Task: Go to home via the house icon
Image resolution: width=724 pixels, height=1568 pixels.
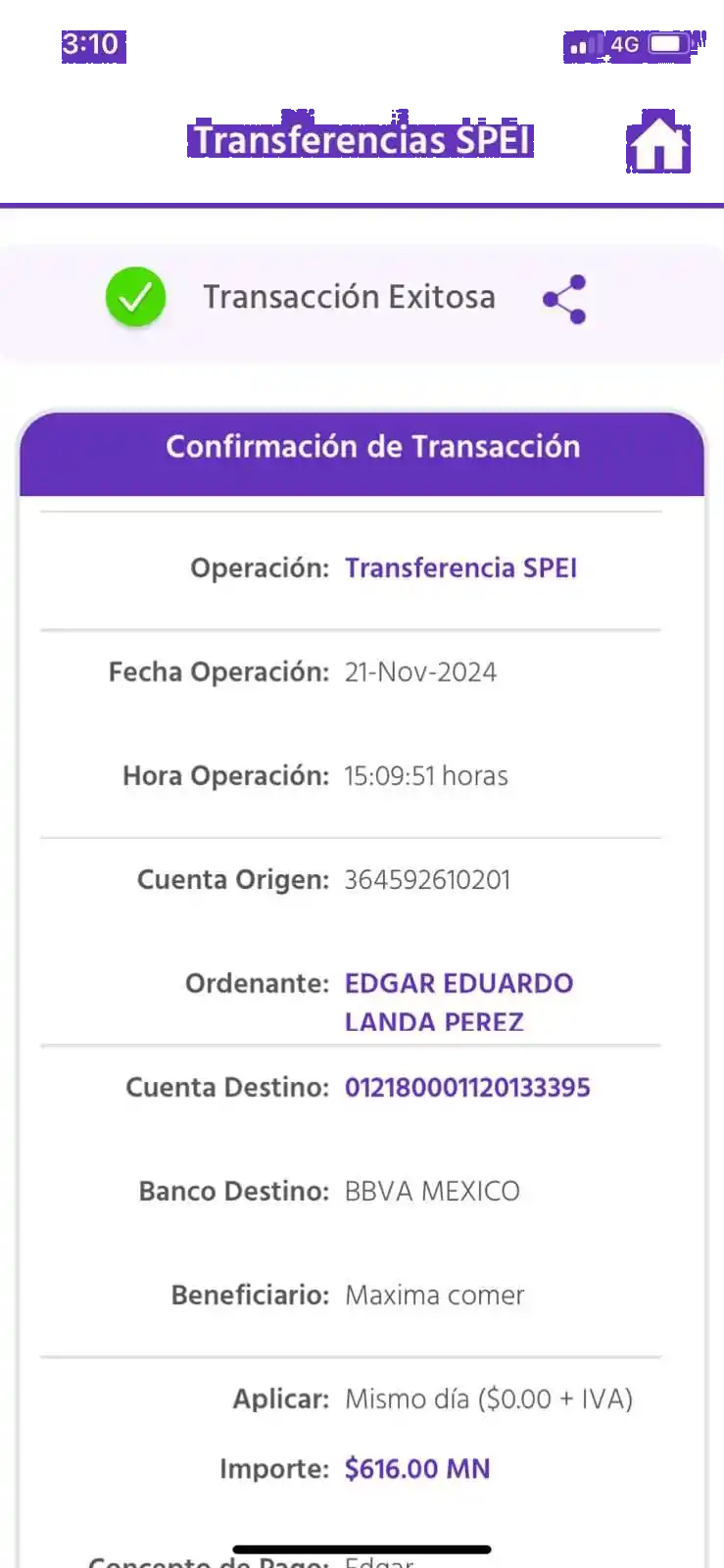Action: [658, 143]
